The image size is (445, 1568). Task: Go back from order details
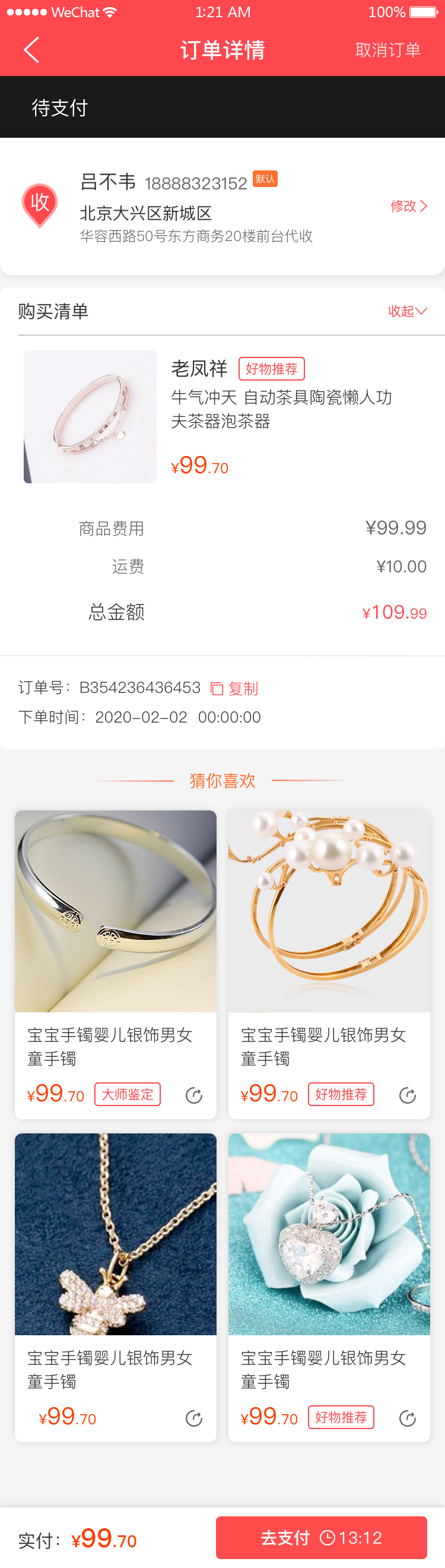point(31,50)
